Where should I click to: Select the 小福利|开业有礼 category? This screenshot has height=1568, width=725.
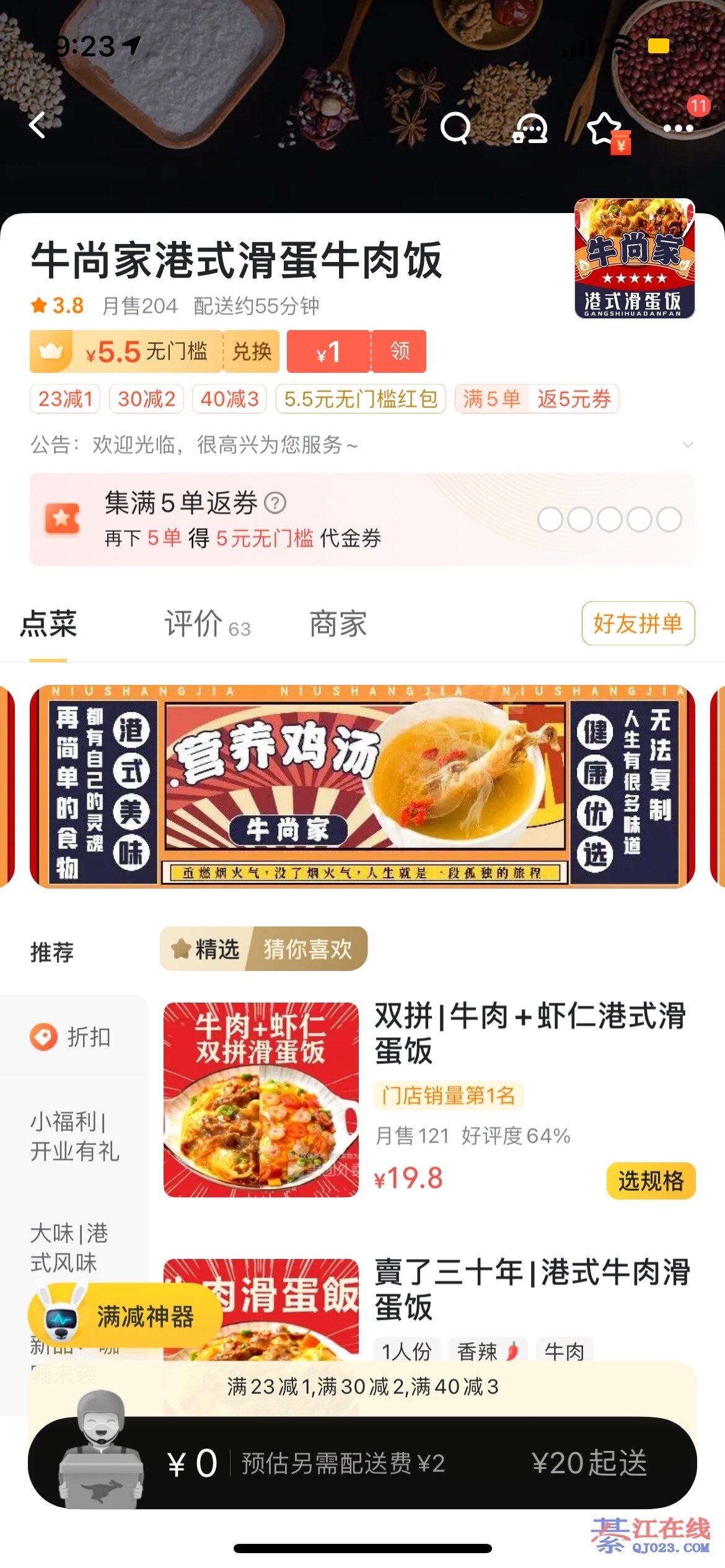[74, 1136]
